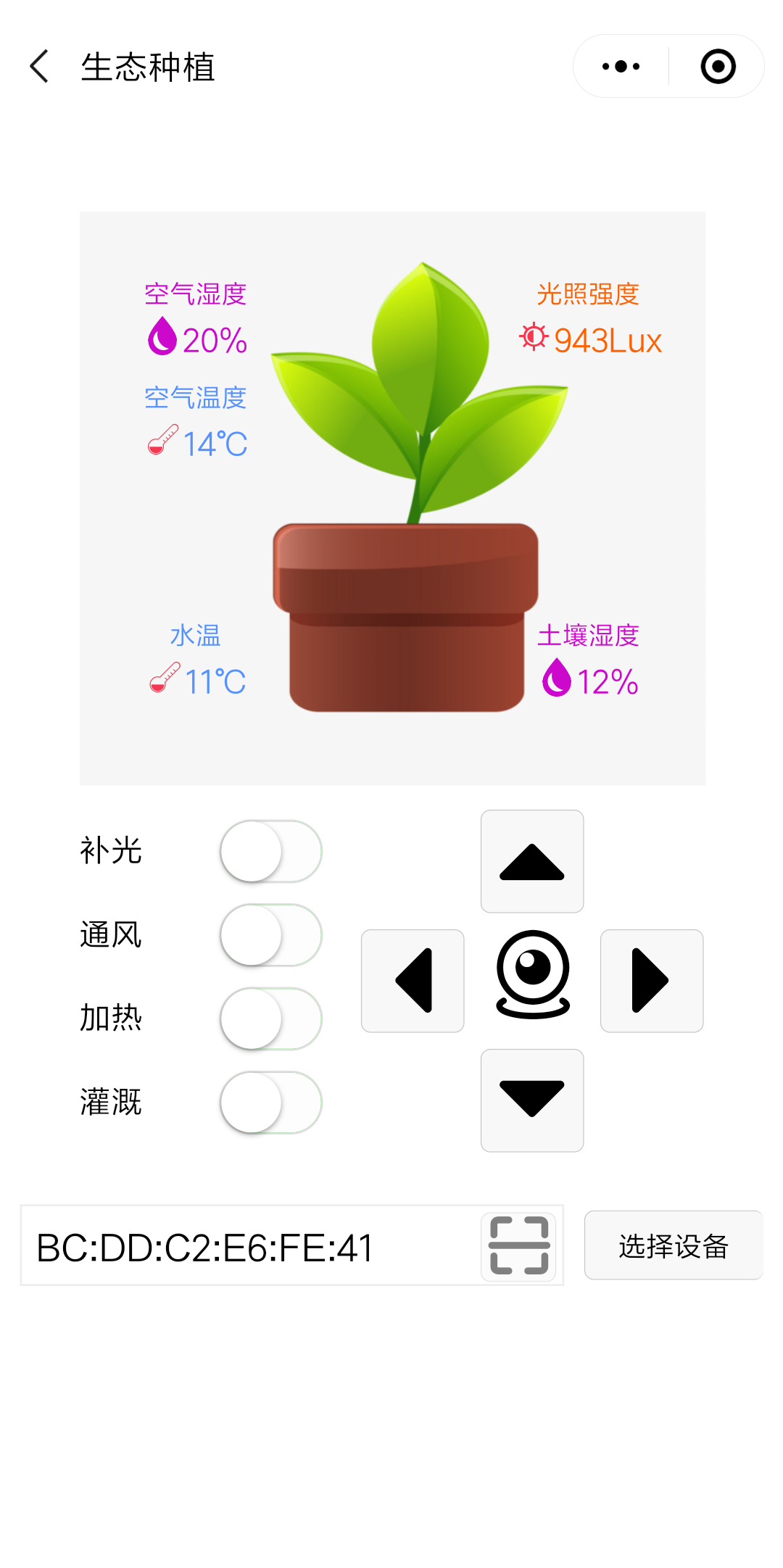Close the mini program with the circle button

718,67
